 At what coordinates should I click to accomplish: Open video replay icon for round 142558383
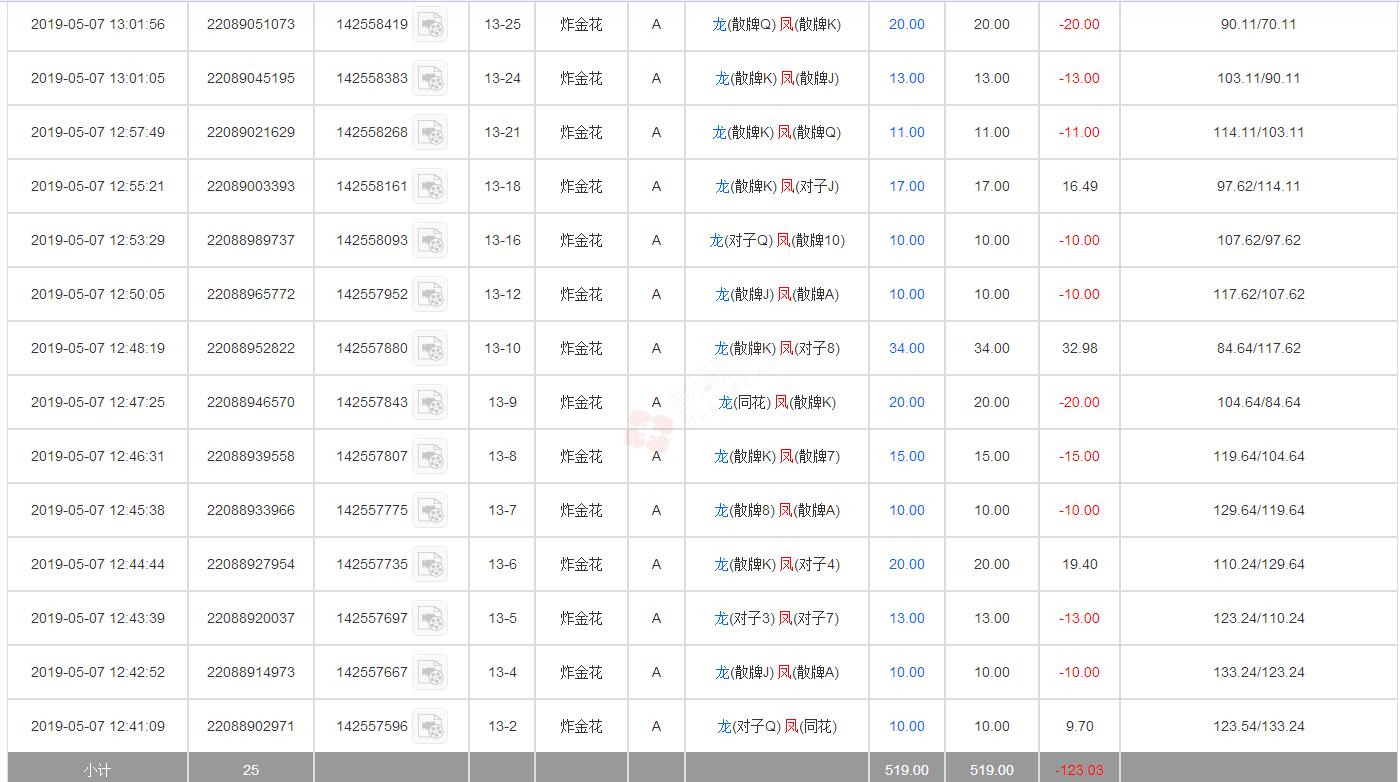coord(430,78)
